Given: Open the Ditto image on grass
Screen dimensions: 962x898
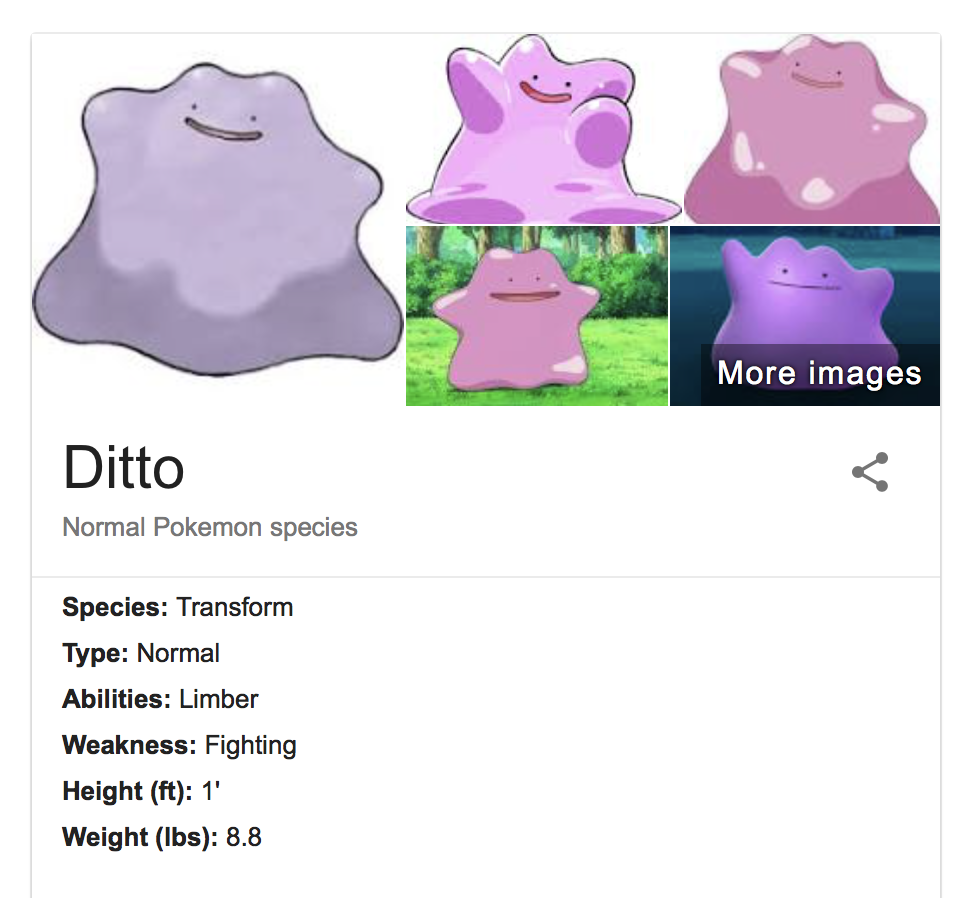Looking at the screenshot, I should [536, 316].
